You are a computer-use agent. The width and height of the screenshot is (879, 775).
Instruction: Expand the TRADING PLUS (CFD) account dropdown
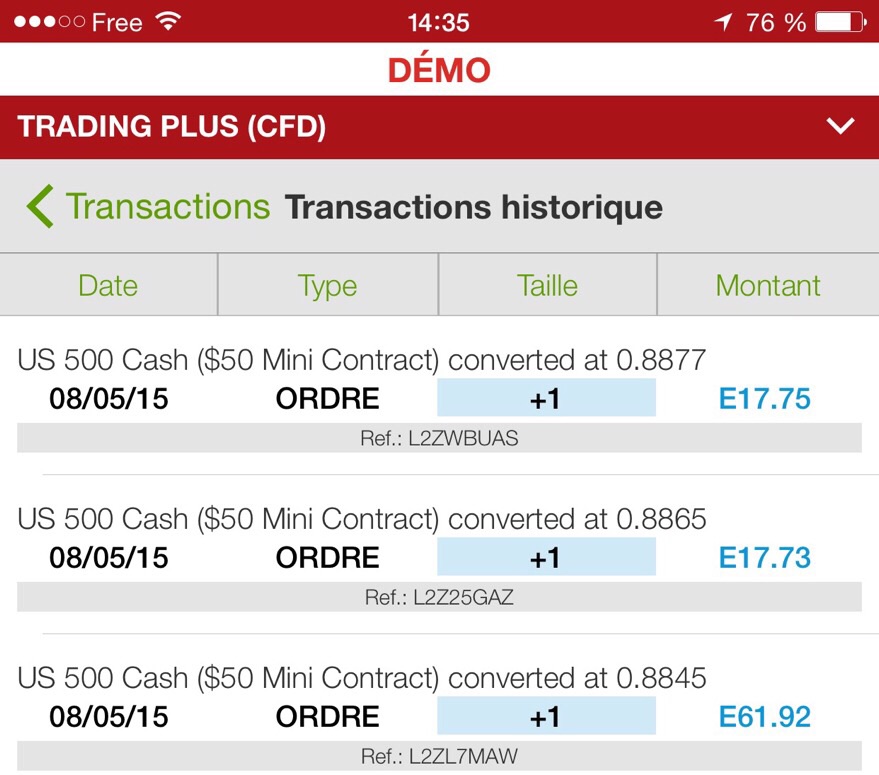tap(841, 127)
